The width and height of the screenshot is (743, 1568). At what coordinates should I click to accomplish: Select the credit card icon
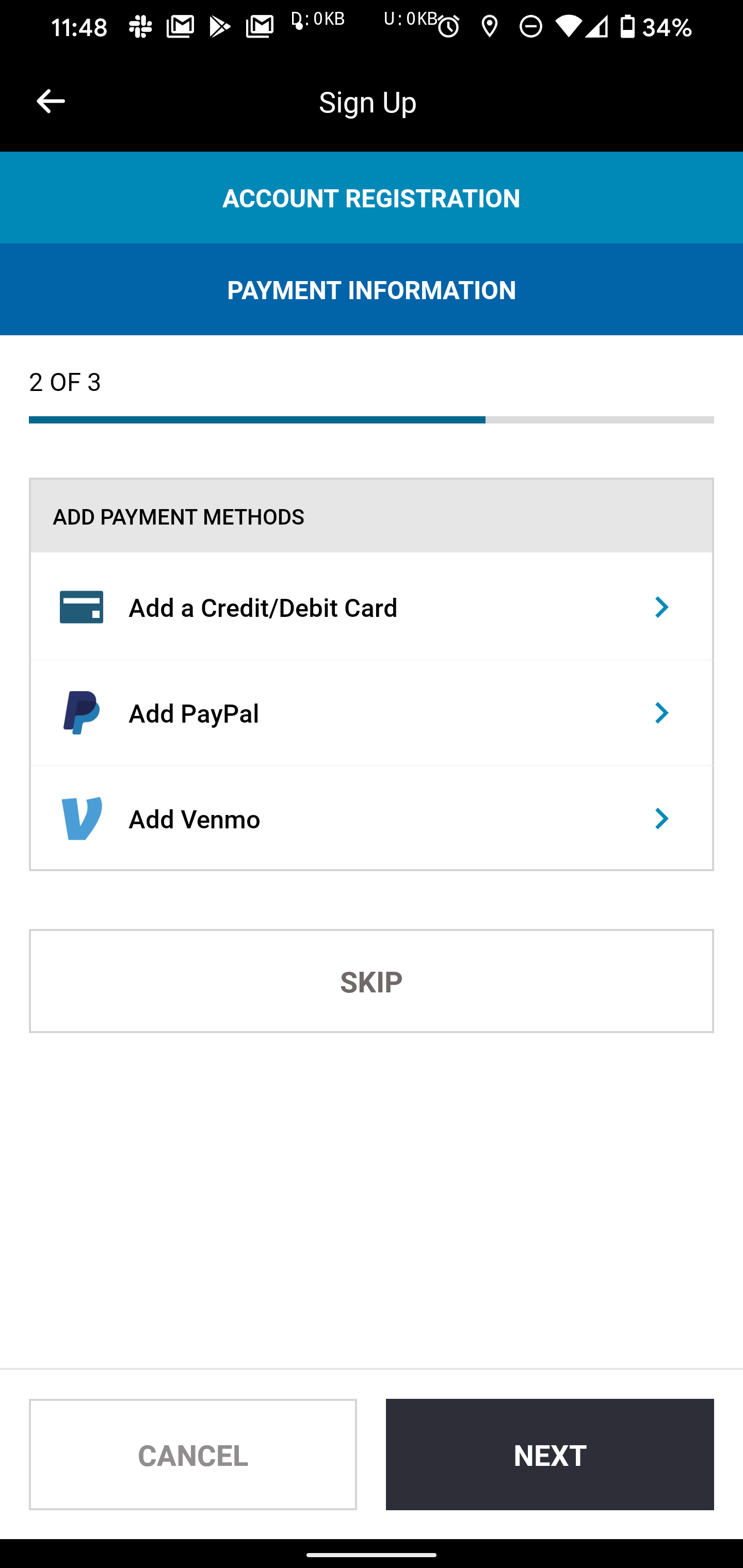coord(81,607)
